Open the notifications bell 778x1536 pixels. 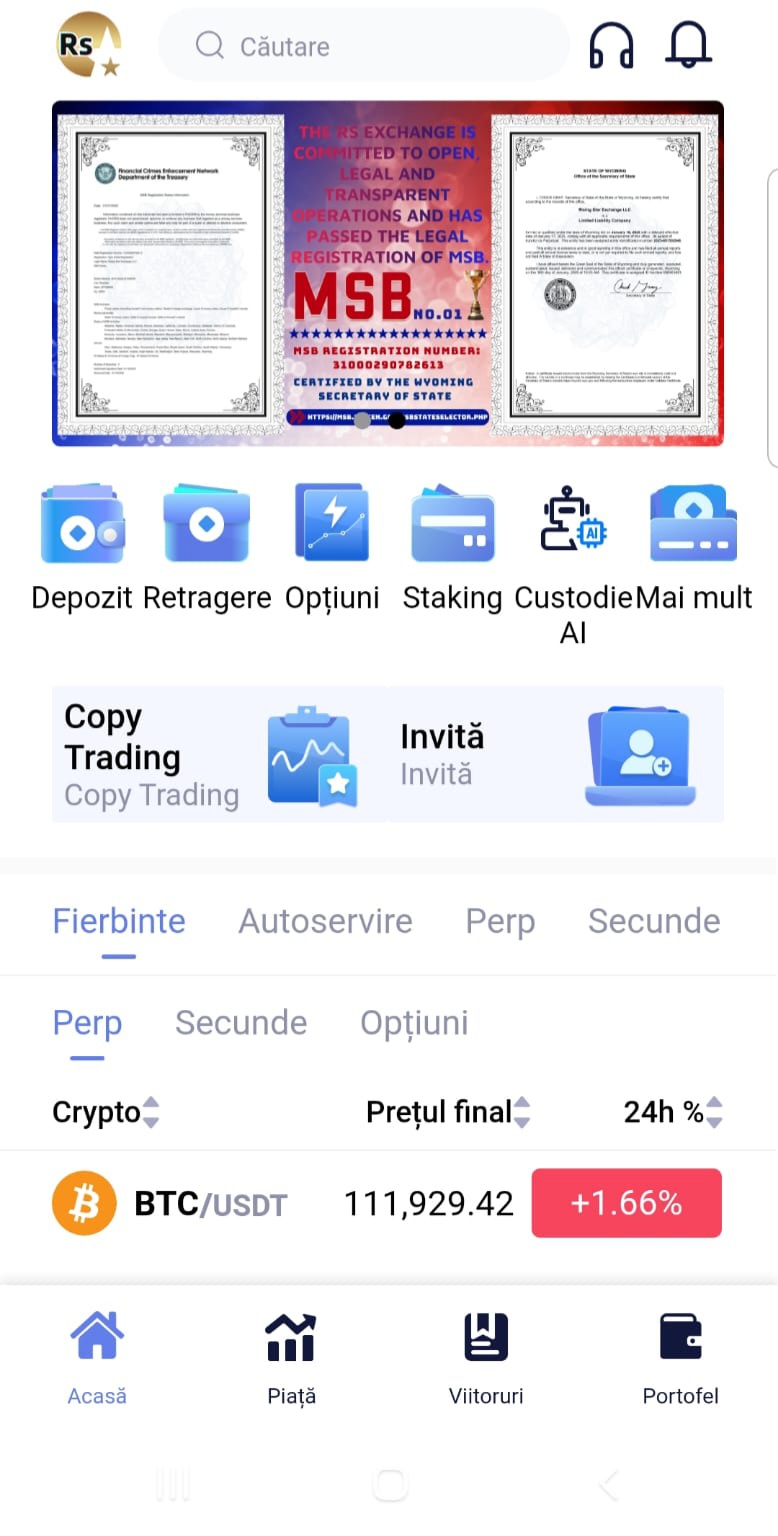tap(689, 45)
